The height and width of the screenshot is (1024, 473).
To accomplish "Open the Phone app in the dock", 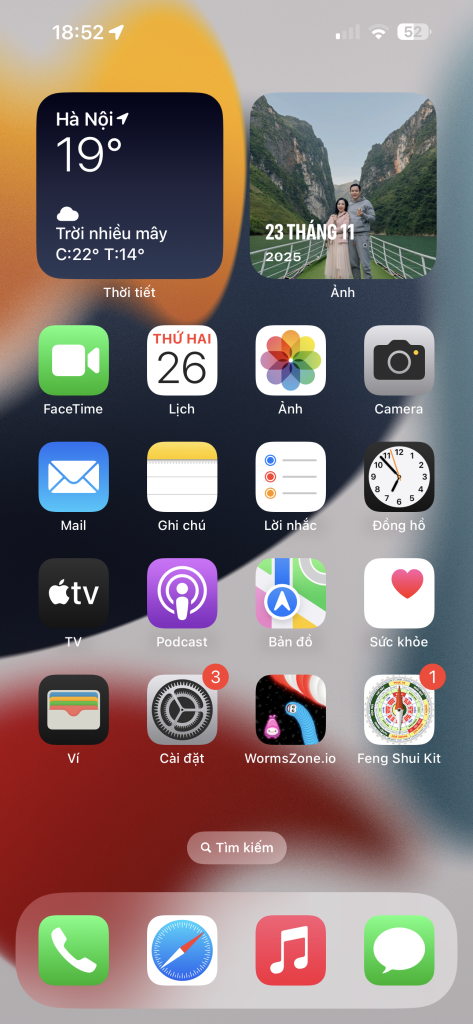I will point(73,950).
